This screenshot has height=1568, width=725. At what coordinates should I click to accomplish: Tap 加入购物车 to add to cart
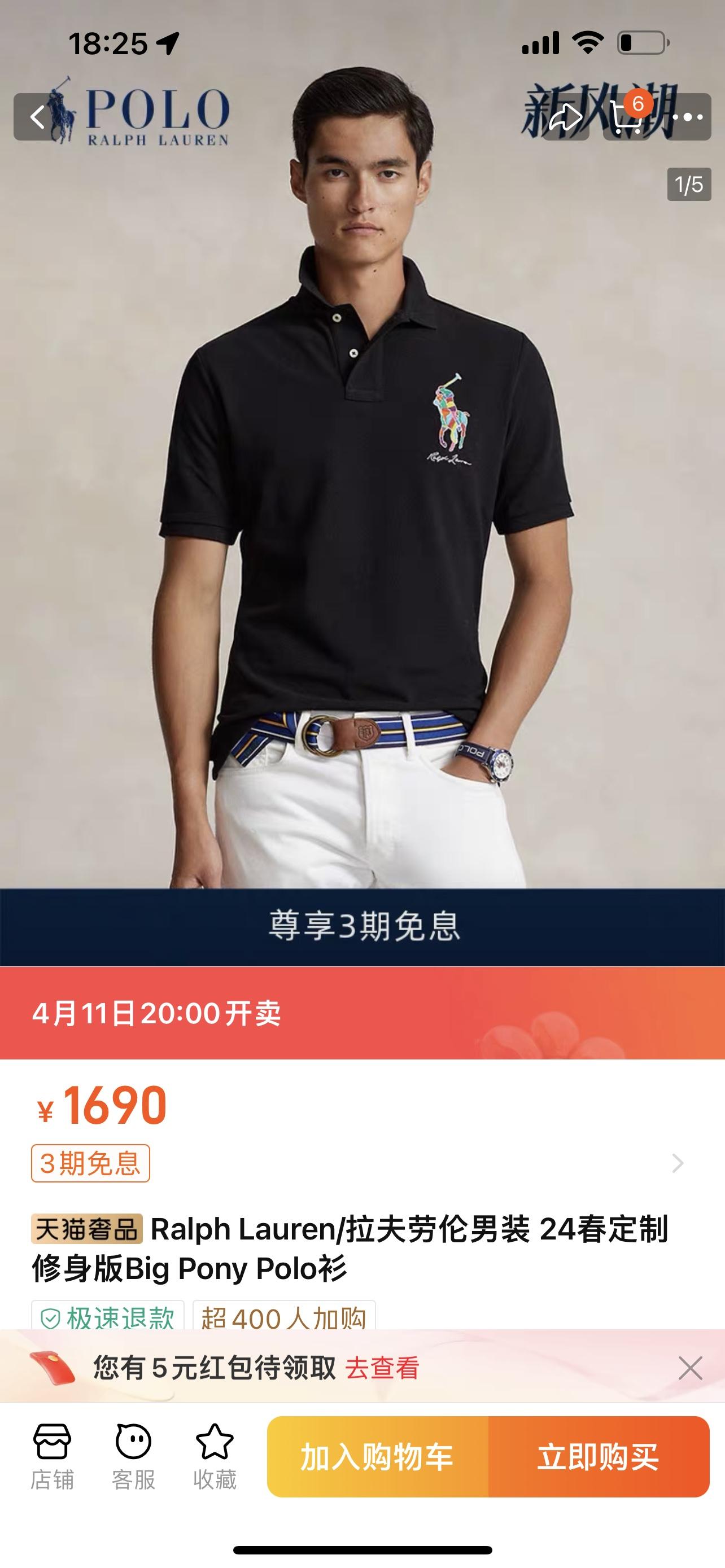tap(377, 1457)
